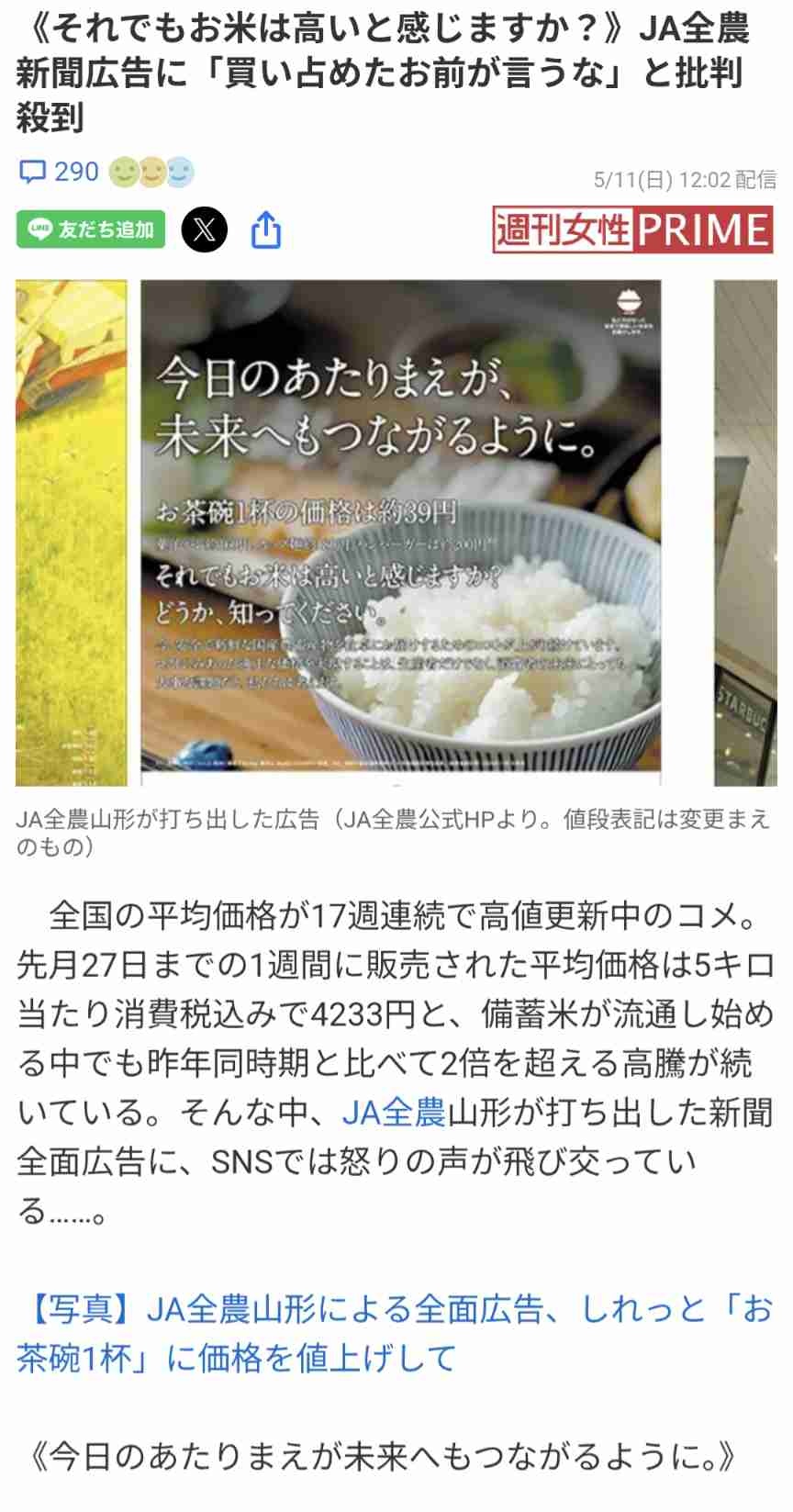
Task: Open the 【写真】JA全農山形による全面広告 link
Action: click(395, 1333)
